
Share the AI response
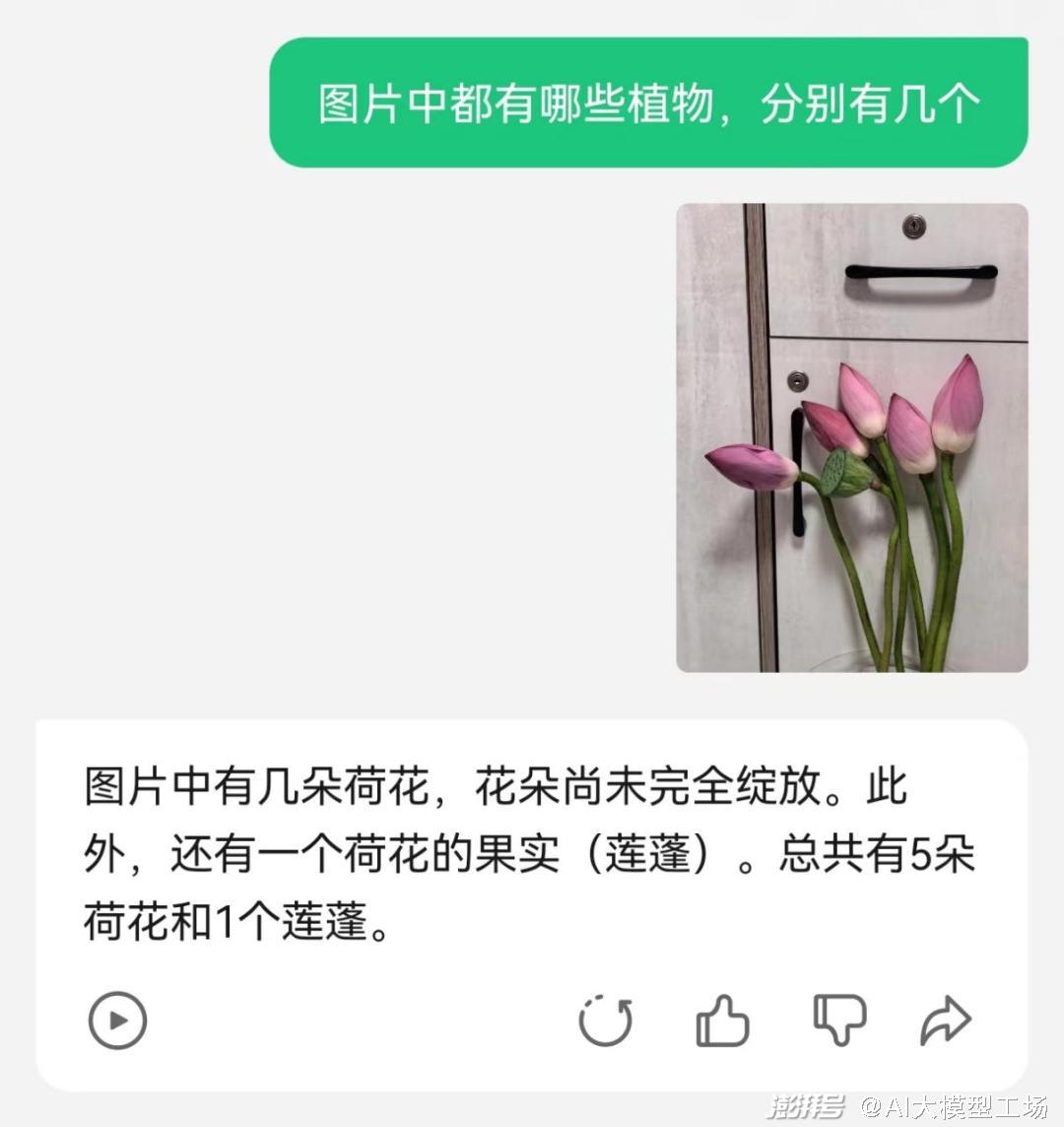pos(946,1020)
